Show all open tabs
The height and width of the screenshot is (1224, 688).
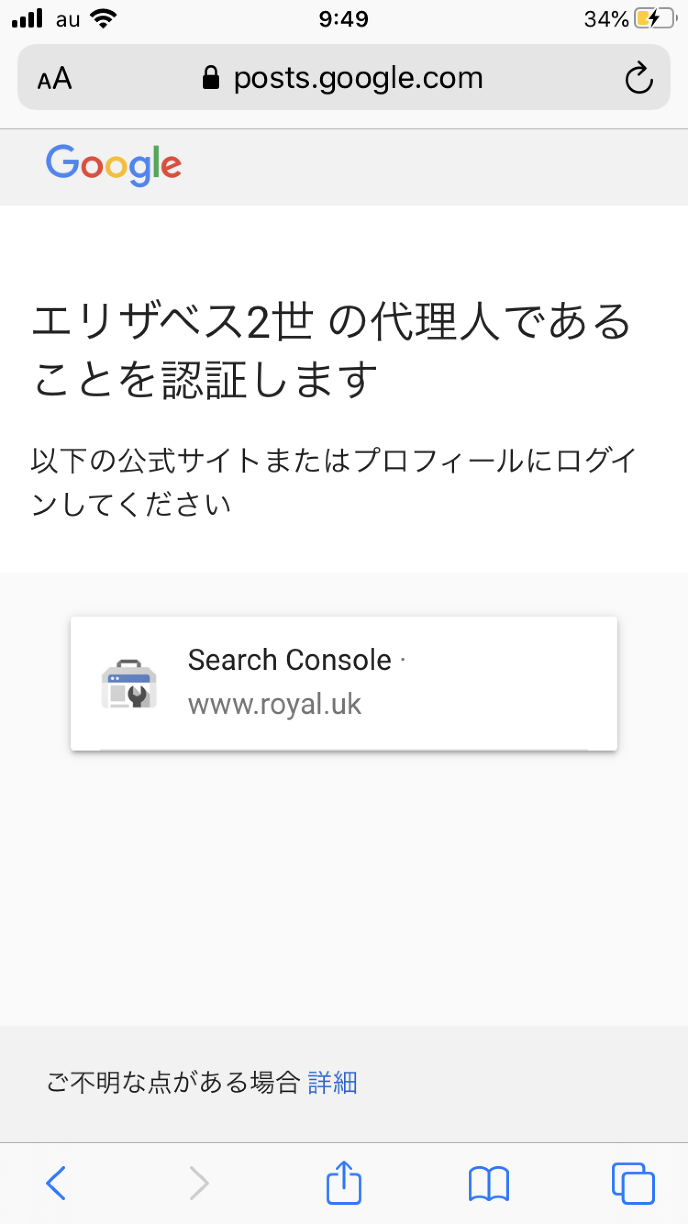[632, 1183]
